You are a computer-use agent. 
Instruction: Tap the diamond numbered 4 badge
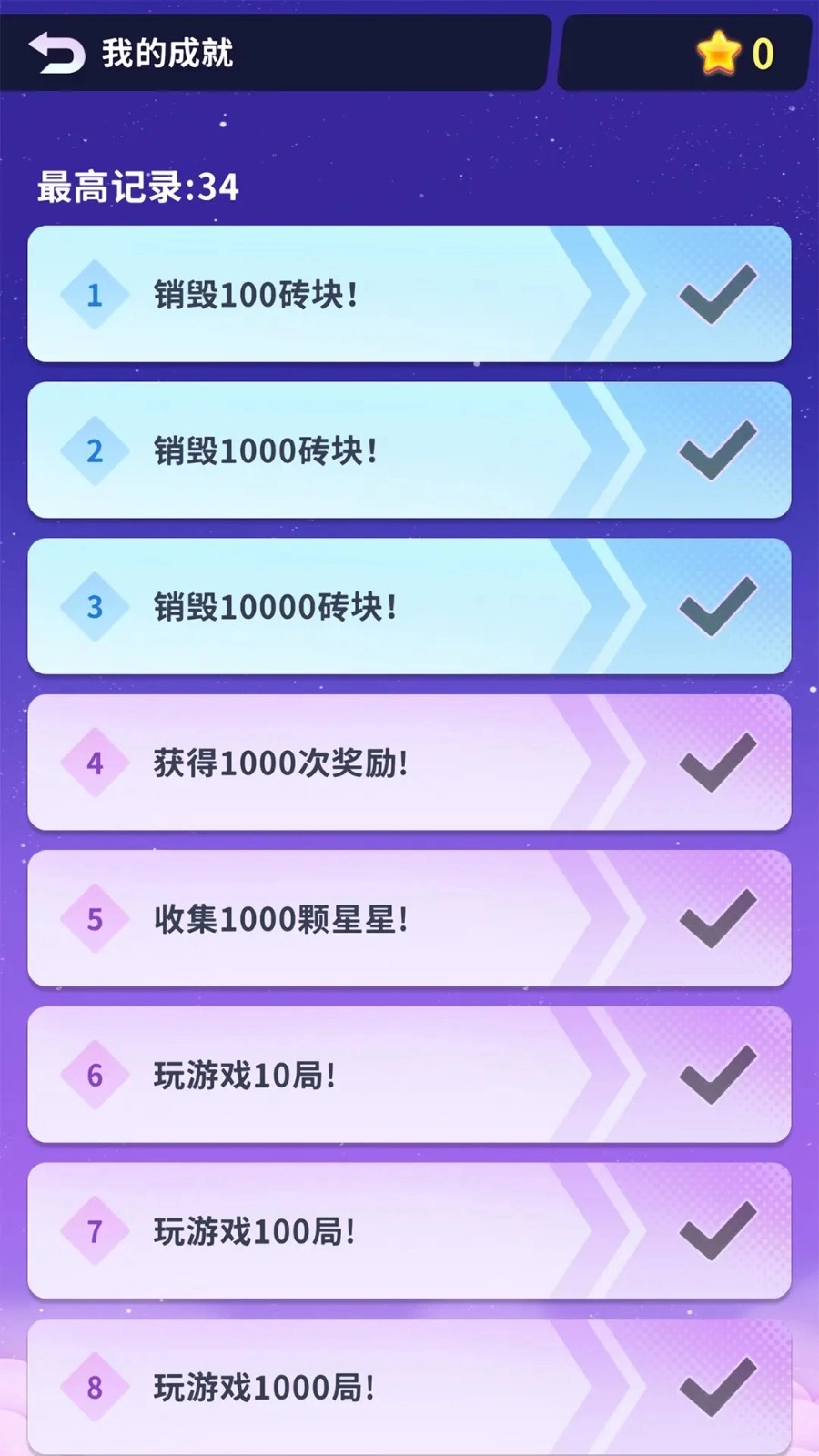94,763
